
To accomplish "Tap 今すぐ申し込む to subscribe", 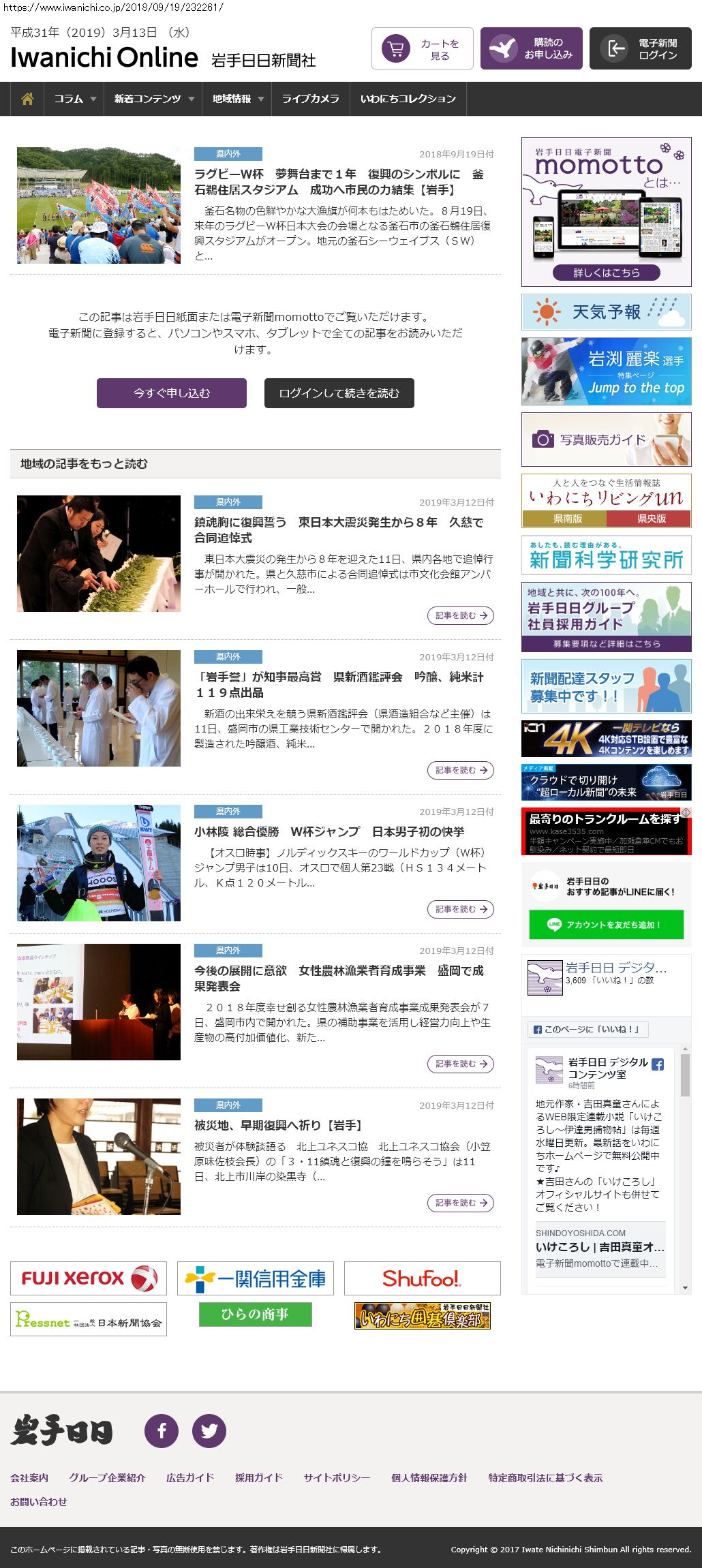I will point(172,393).
